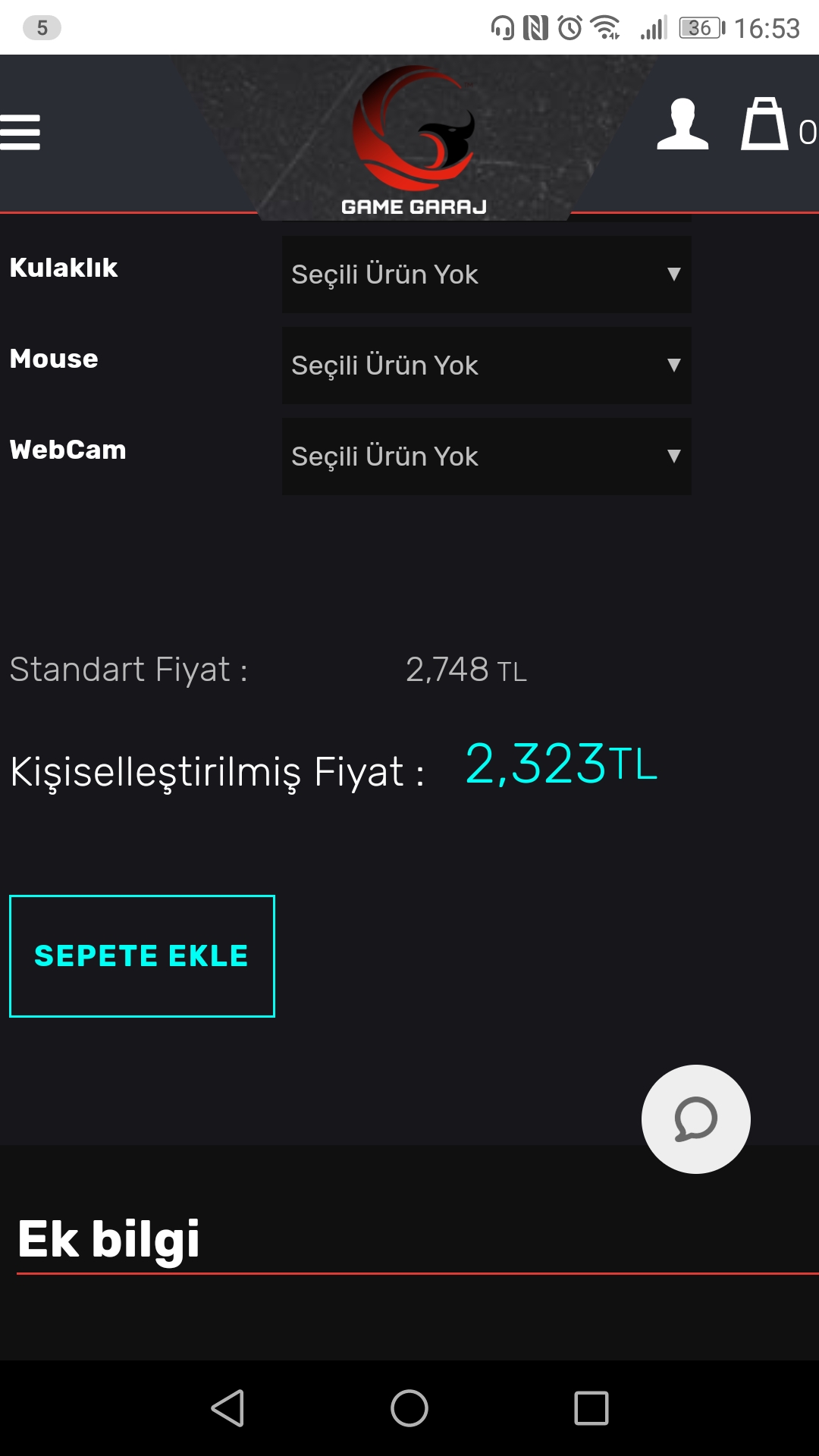Open the shopping cart
819x1456 pixels.
pyautogui.click(x=766, y=125)
